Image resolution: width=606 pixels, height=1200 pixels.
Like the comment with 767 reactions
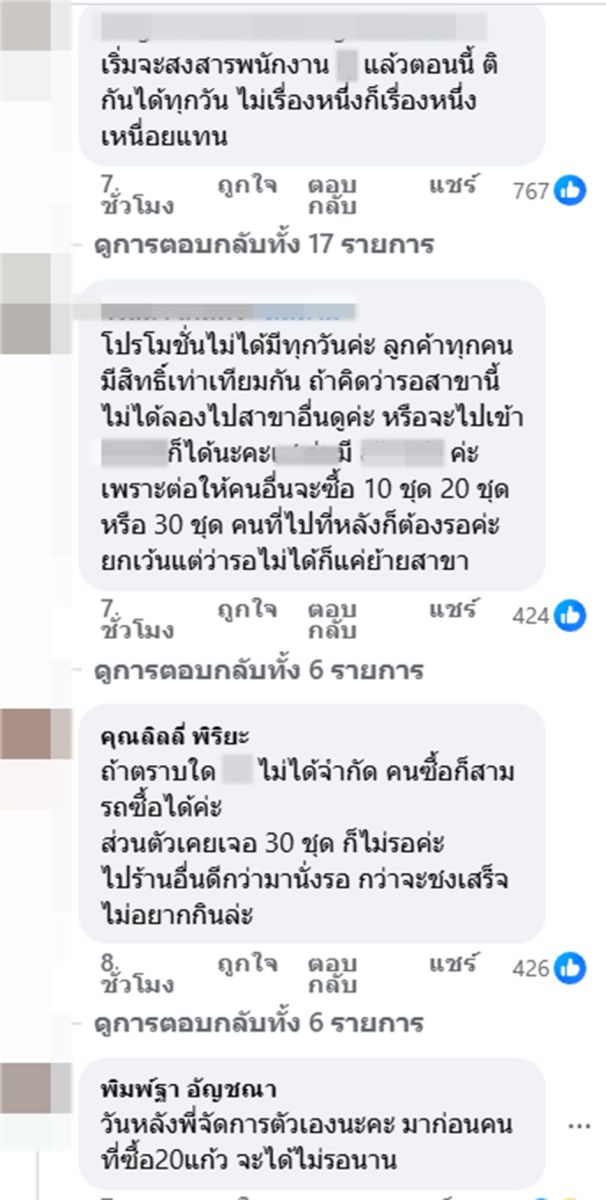tap(246, 185)
